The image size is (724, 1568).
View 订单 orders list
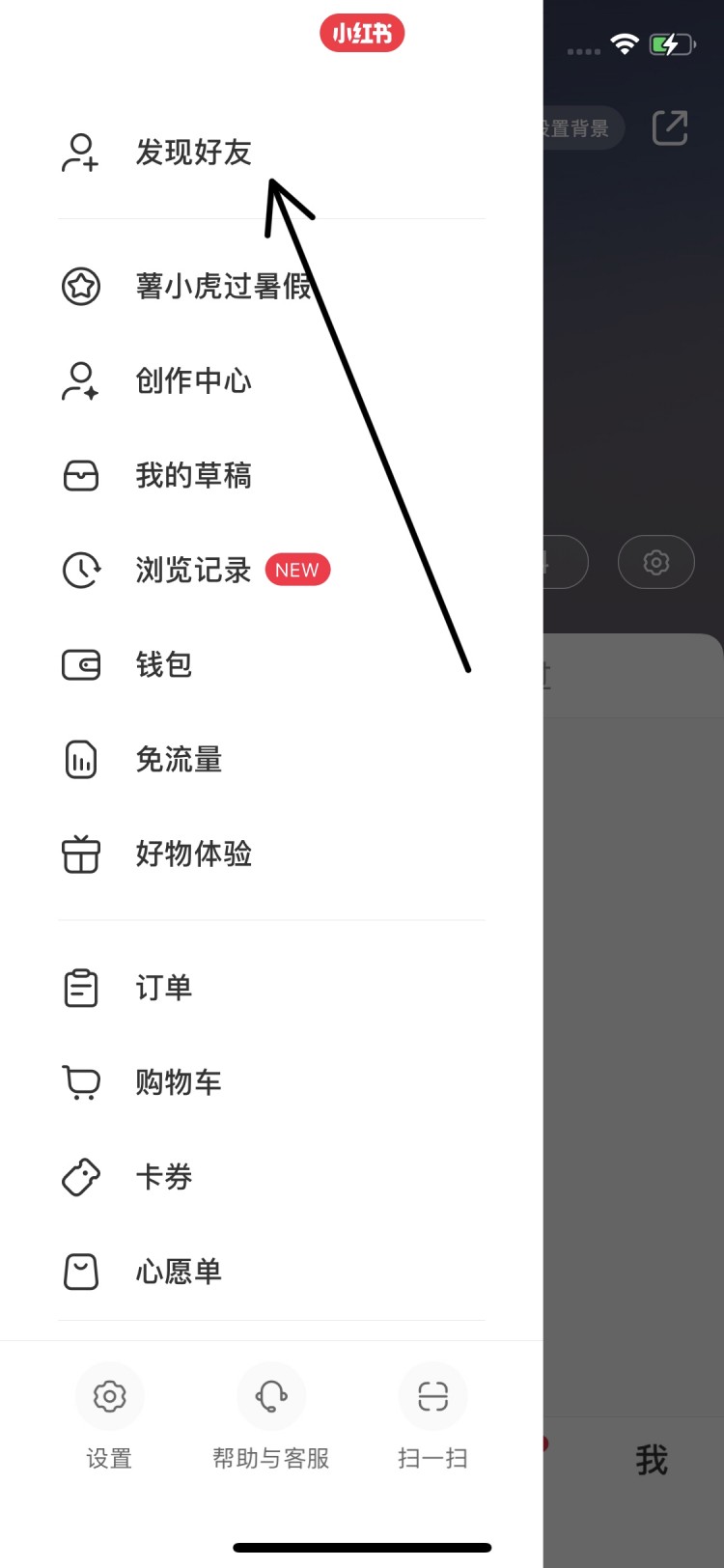[163, 987]
